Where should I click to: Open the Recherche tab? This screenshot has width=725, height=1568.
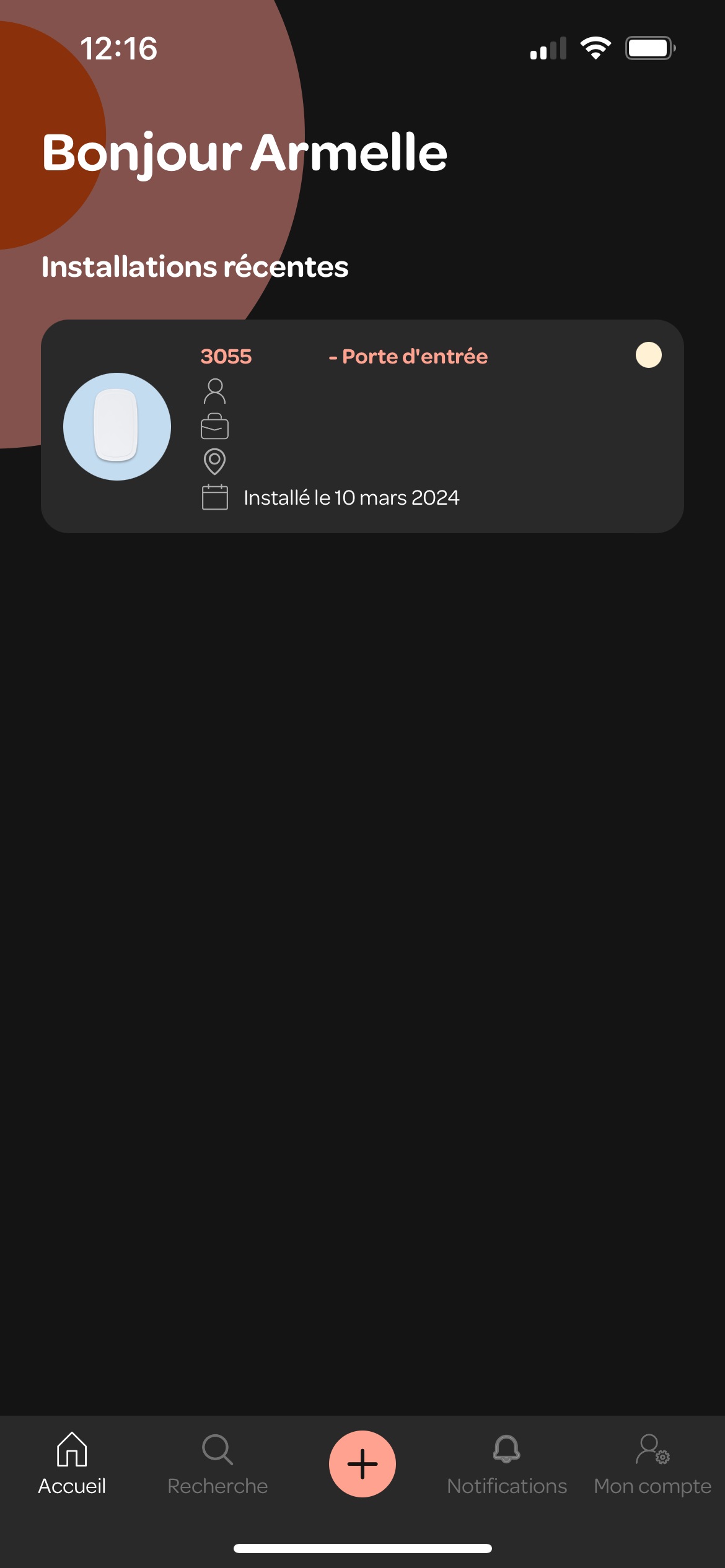[217, 1463]
